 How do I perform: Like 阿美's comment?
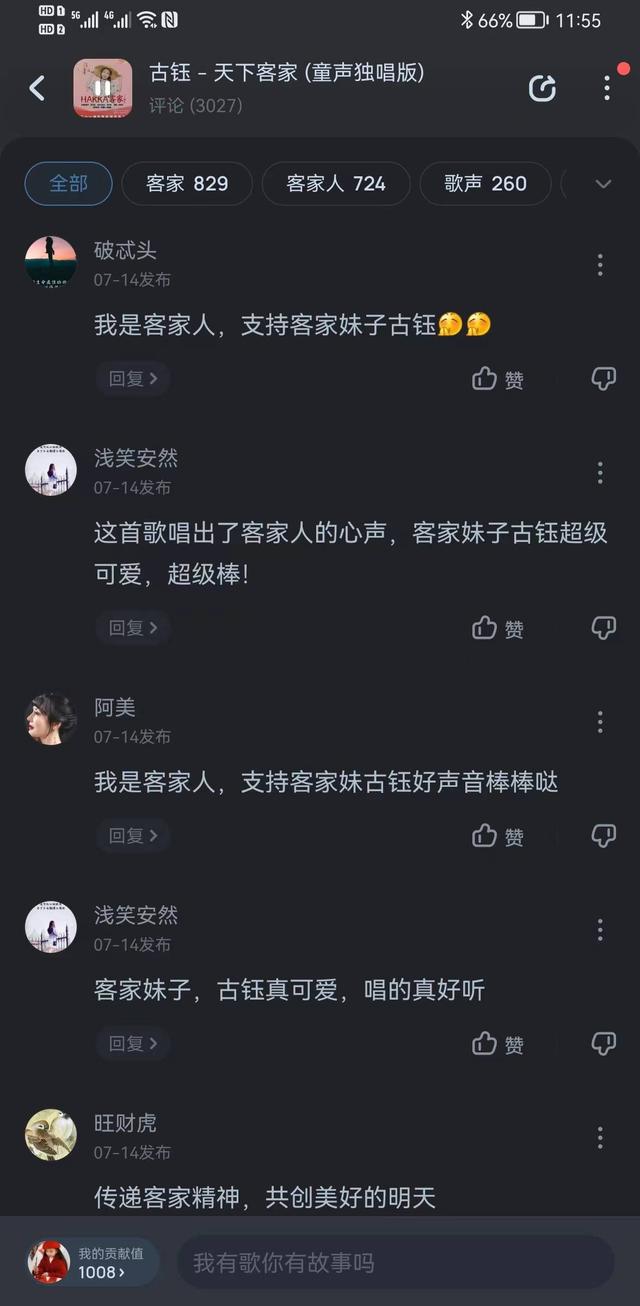click(497, 836)
